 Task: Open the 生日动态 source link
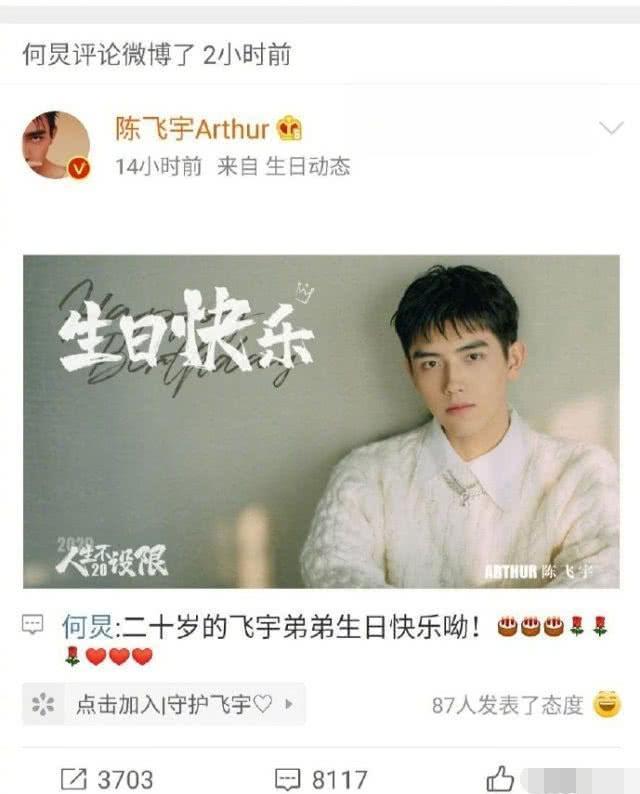(306, 167)
